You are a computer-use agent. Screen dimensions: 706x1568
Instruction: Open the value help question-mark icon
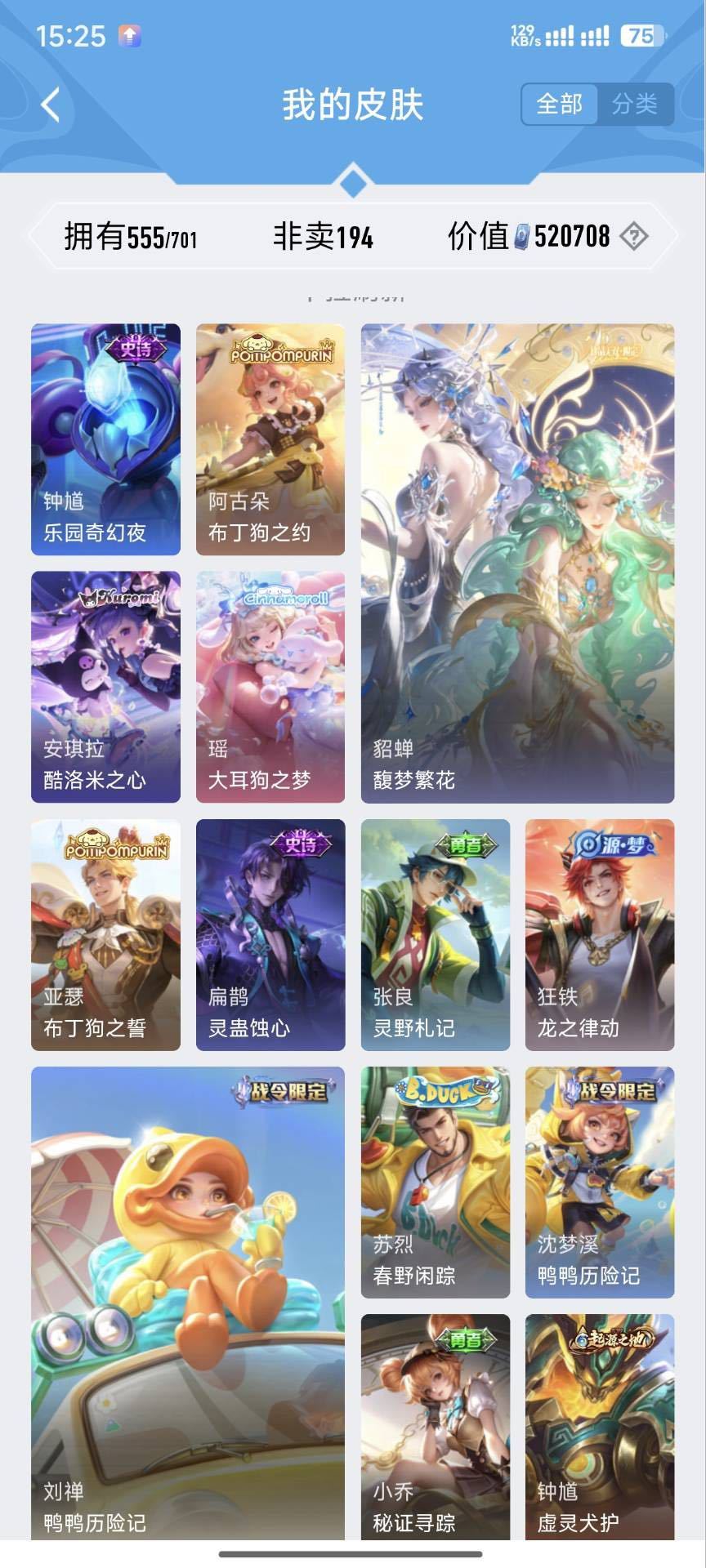pyautogui.click(x=634, y=237)
